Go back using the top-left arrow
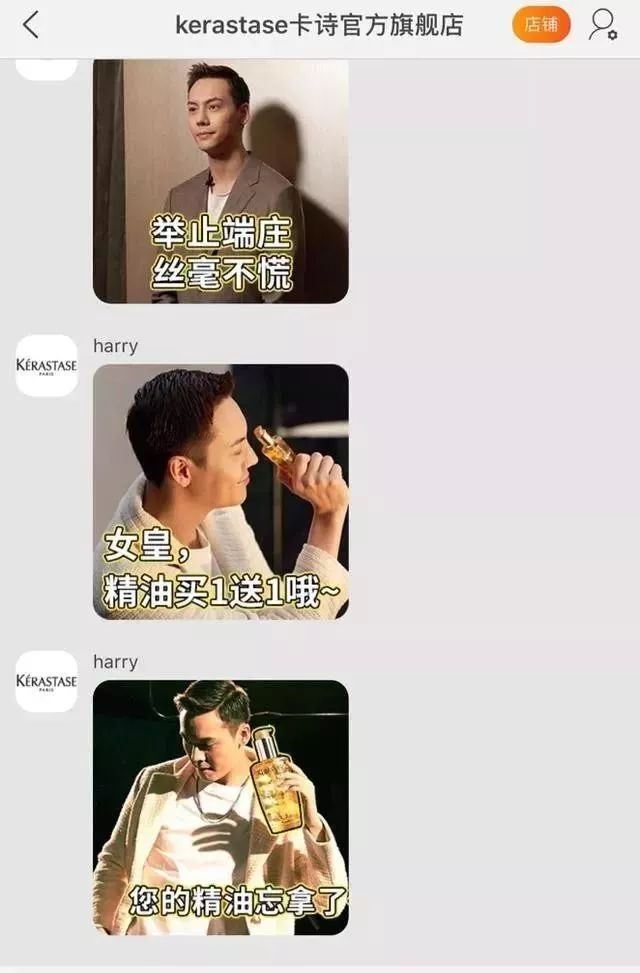Image resolution: width=640 pixels, height=973 pixels. 31,25
